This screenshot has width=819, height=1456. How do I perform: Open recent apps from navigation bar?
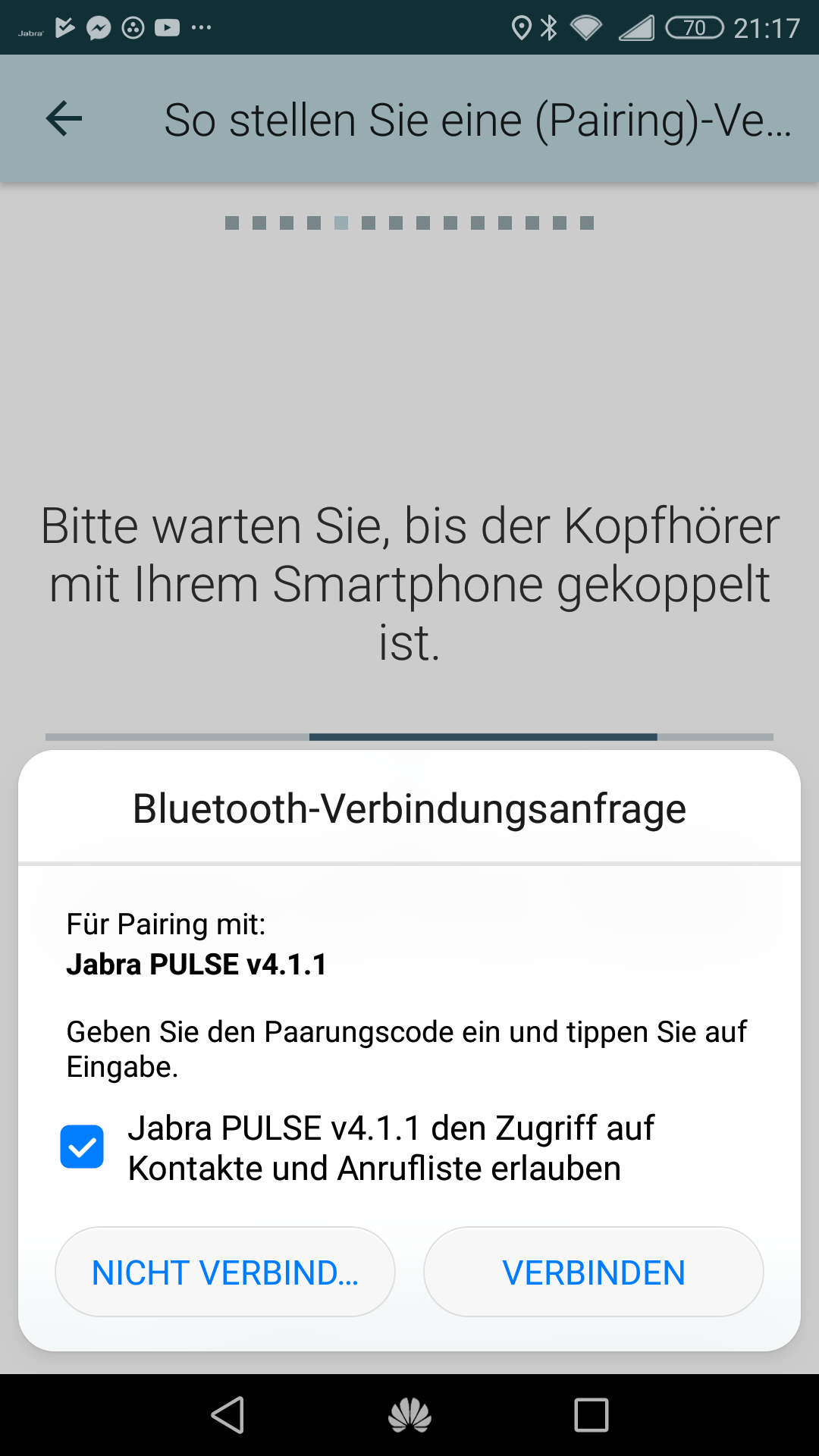[x=591, y=1415]
